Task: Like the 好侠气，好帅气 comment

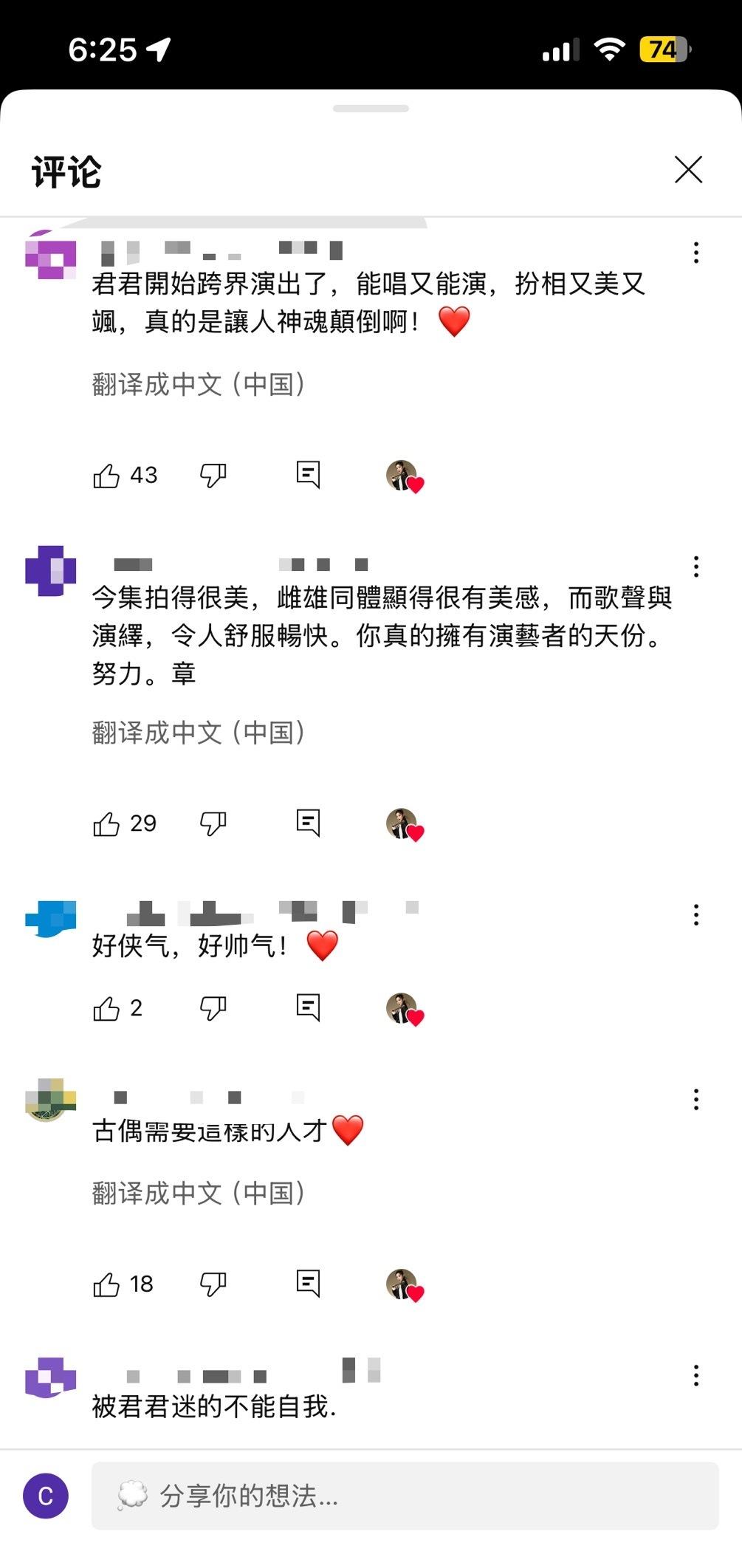Action: pyautogui.click(x=106, y=1008)
